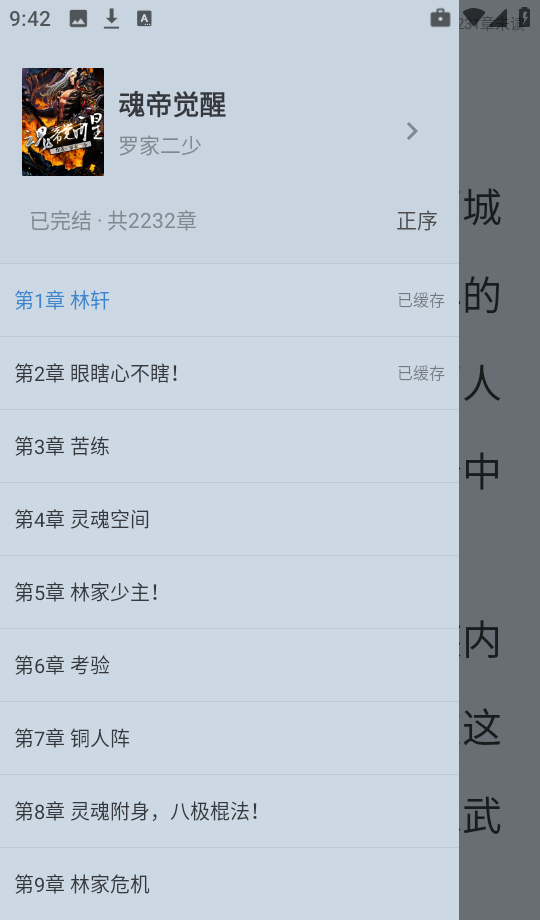Read chapter 第5章 林家少主!
The width and height of the screenshot is (540, 920).
pos(230,593)
